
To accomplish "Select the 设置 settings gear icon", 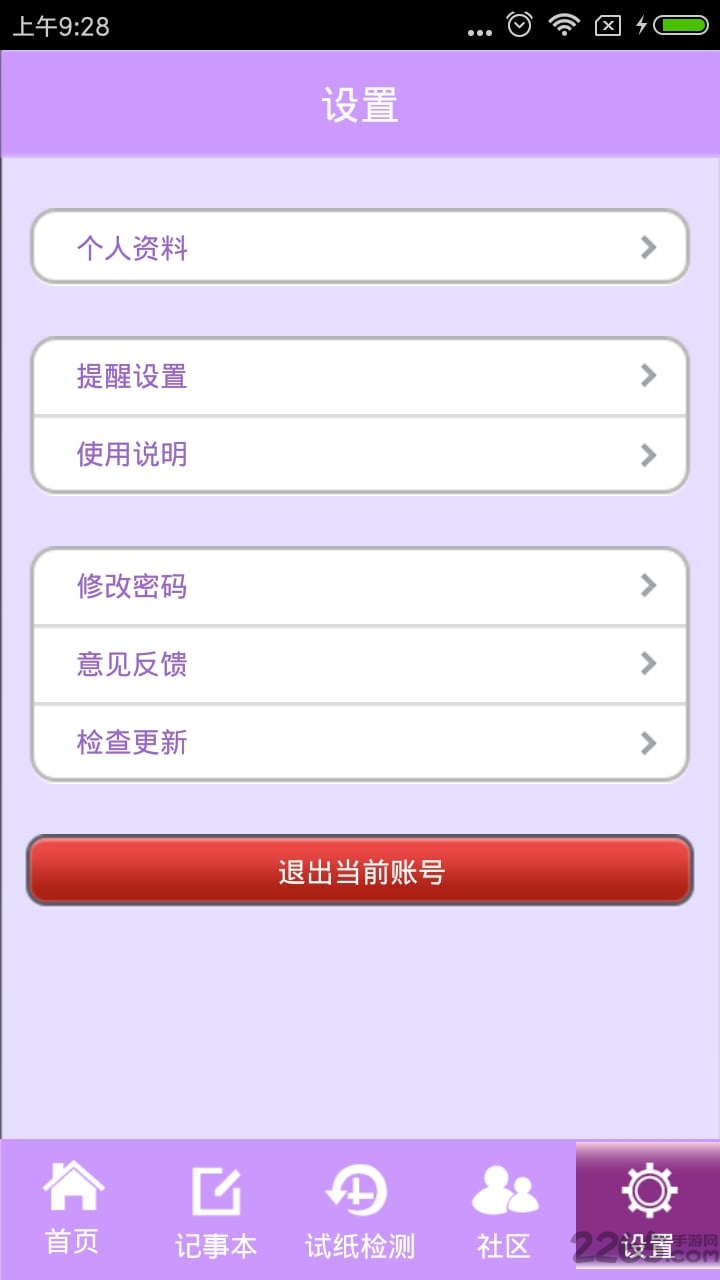I will (x=648, y=1188).
